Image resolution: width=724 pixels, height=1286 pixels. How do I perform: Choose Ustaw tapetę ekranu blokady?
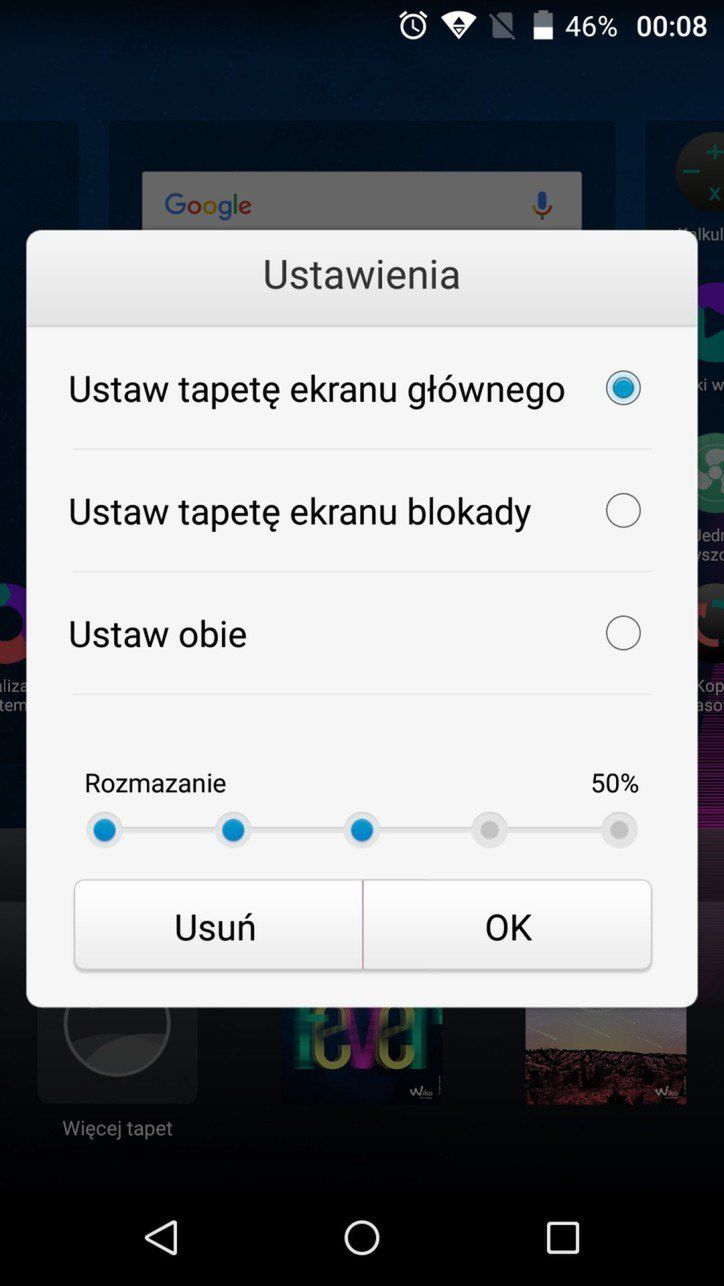point(622,511)
